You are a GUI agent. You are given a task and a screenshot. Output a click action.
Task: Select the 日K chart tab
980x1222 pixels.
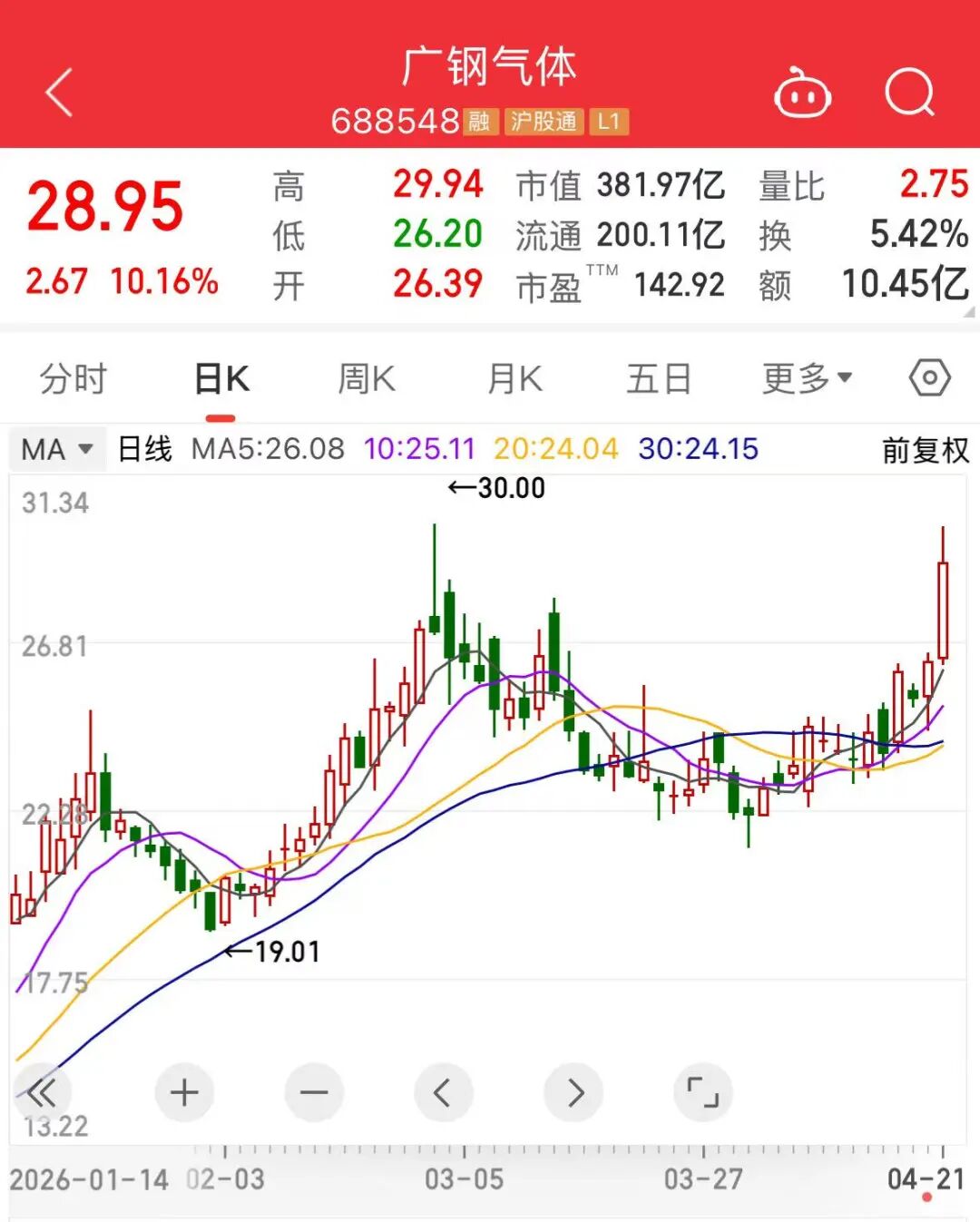click(x=221, y=379)
